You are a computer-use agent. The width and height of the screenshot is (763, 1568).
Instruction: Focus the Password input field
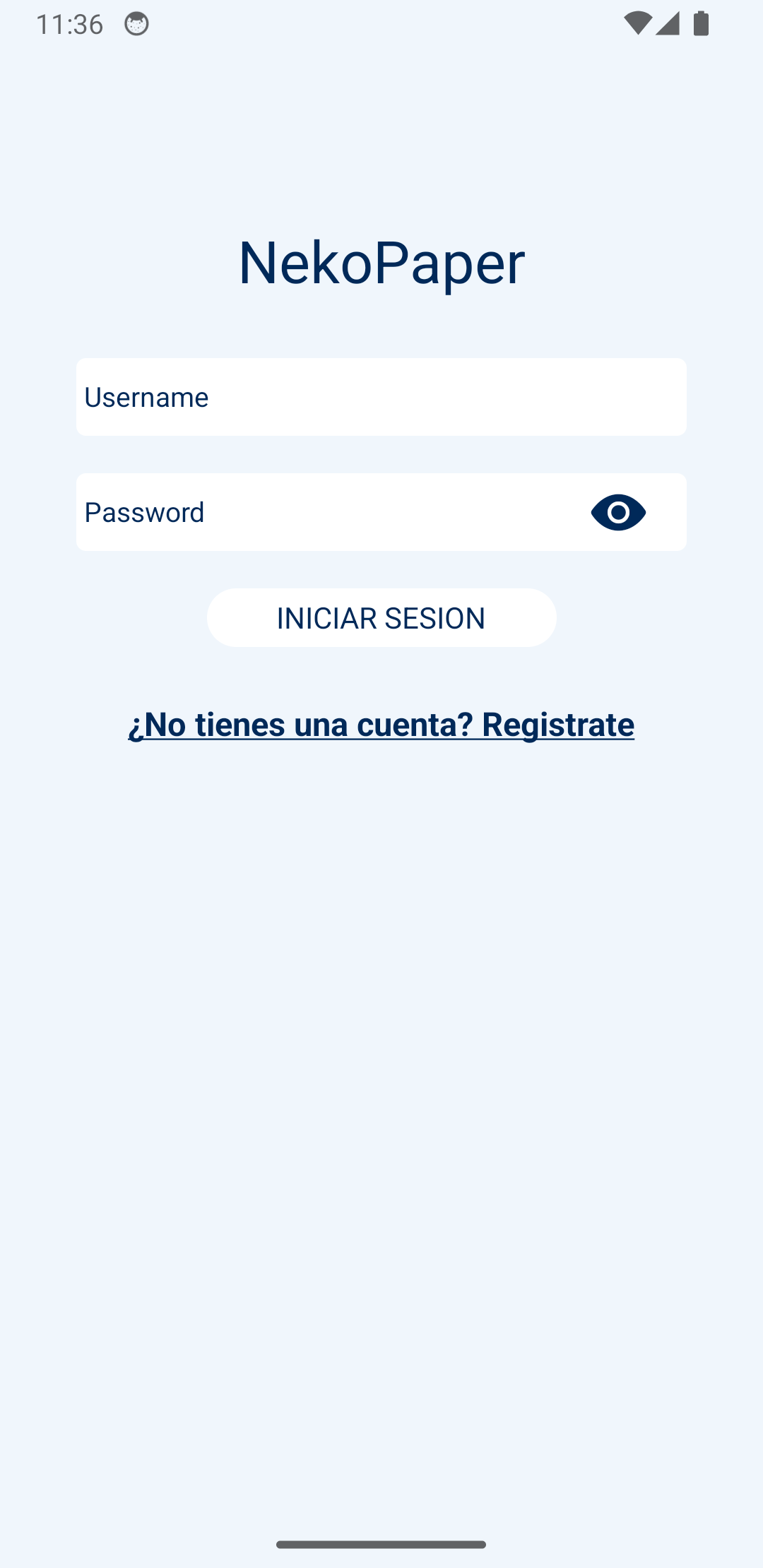click(x=325, y=512)
